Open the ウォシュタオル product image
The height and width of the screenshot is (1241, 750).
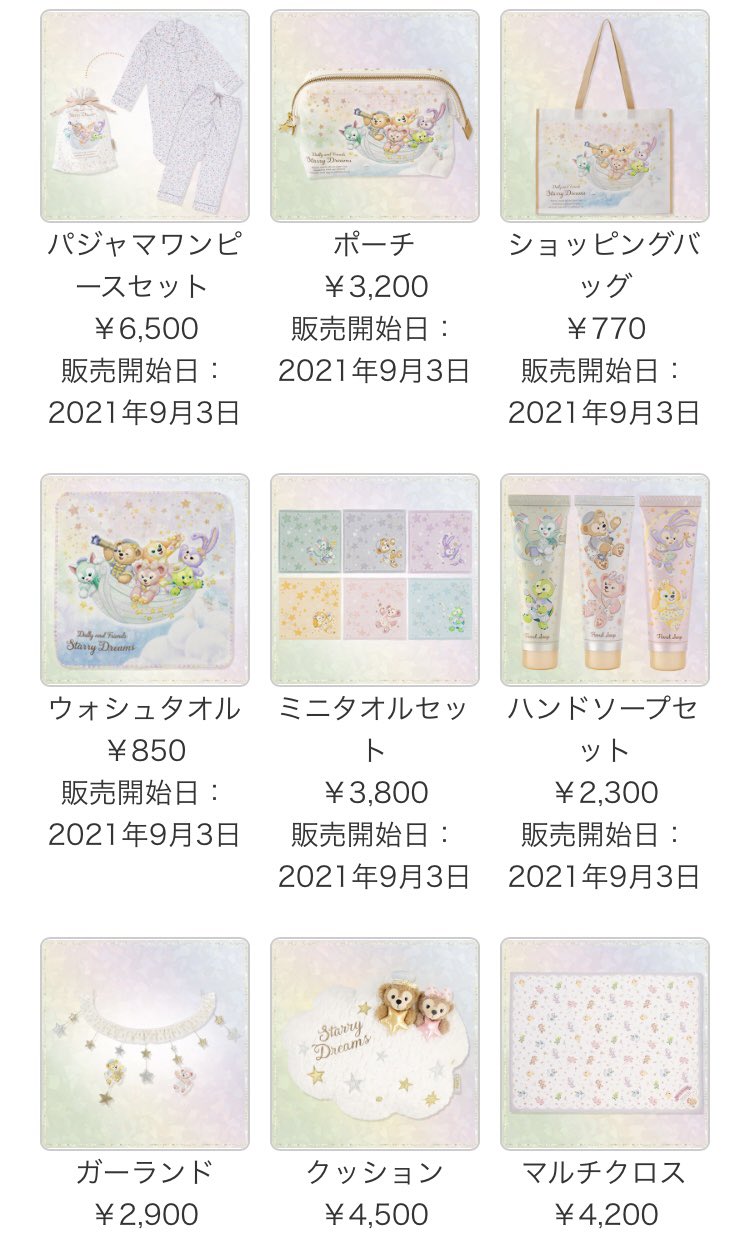(x=145, y=580)
